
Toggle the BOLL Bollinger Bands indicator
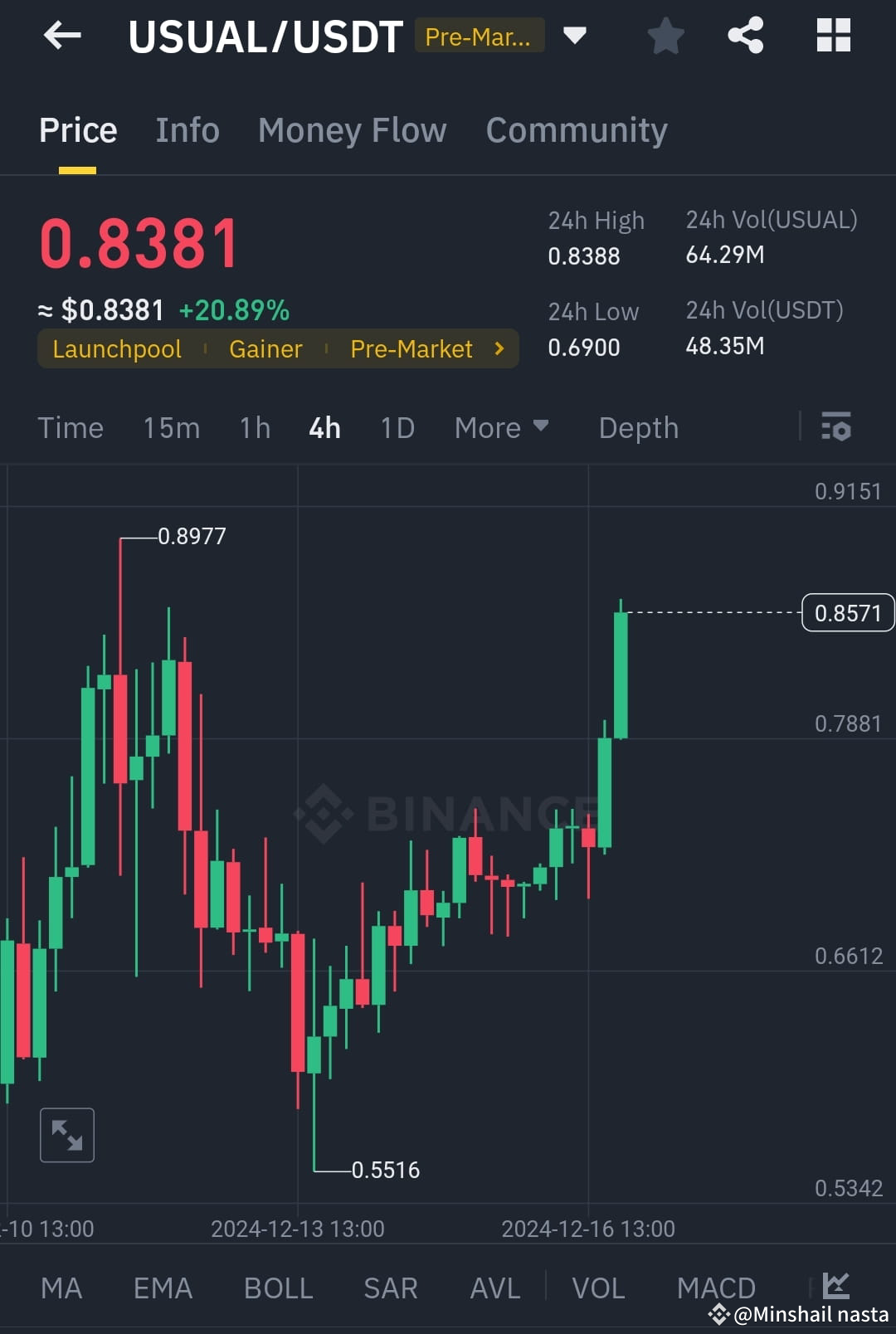[278, 1287]
